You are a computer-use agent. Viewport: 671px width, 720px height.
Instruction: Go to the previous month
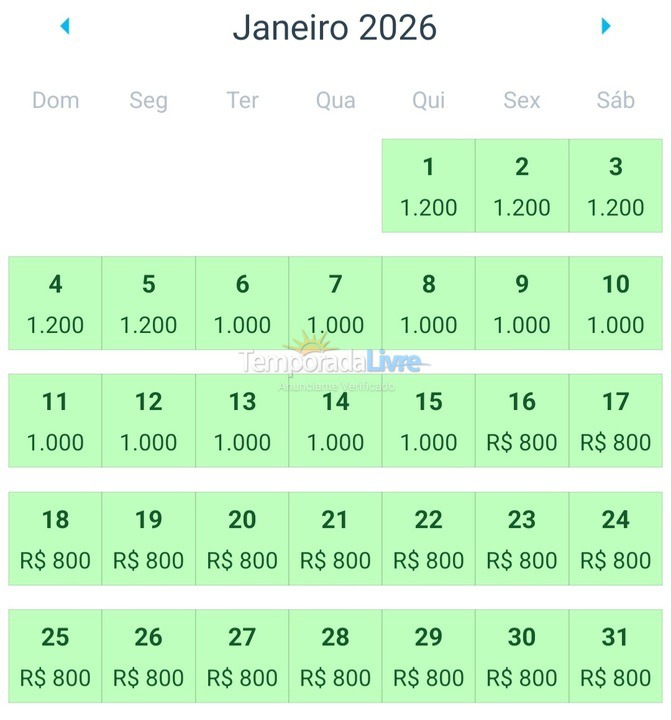[x=65, y=27]
